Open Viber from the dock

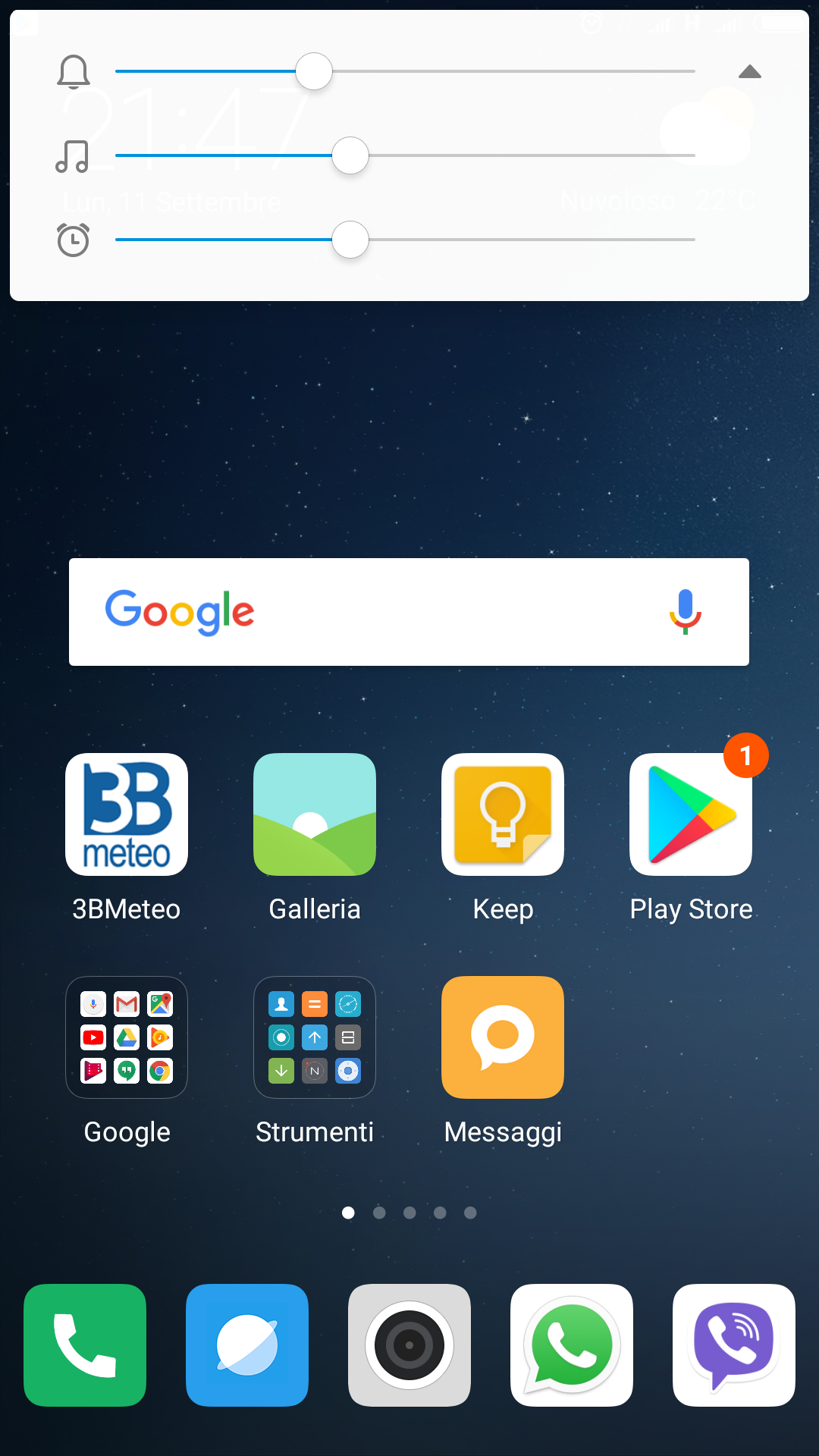pyautogui.click(x=734, y=1345)
